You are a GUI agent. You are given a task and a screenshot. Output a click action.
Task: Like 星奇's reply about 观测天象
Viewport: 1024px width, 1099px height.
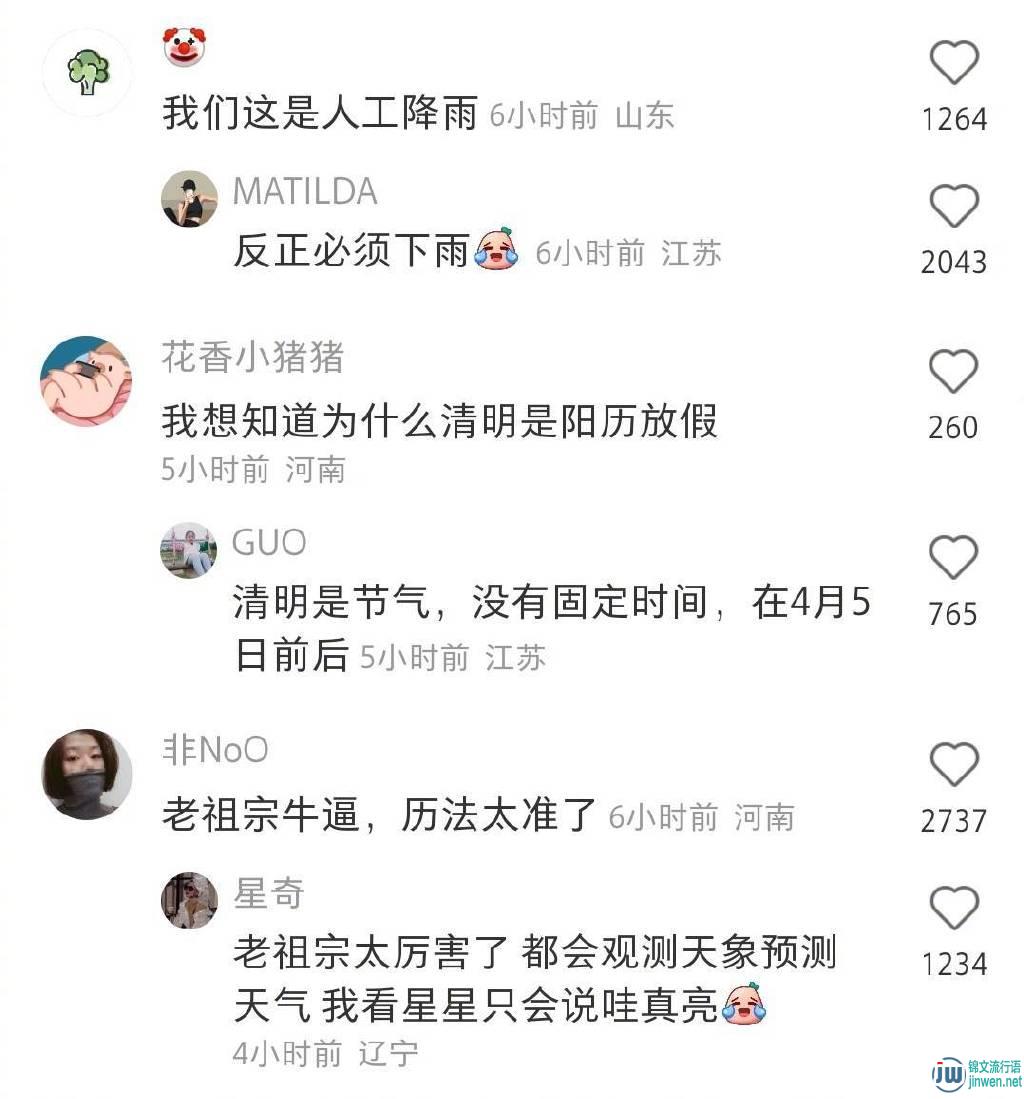954,909
